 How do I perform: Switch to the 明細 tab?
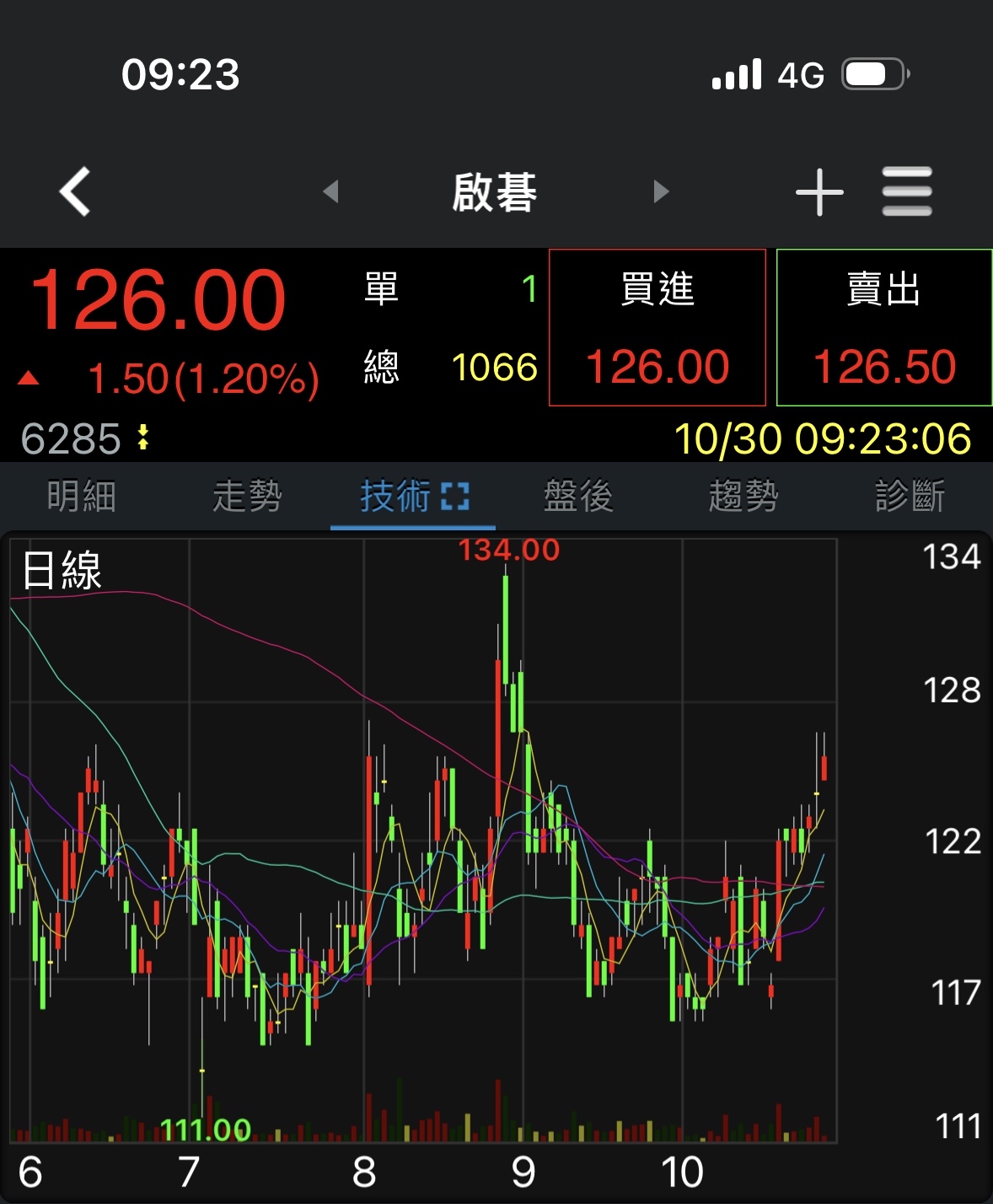pyautogui.click(x=82, y=496)
